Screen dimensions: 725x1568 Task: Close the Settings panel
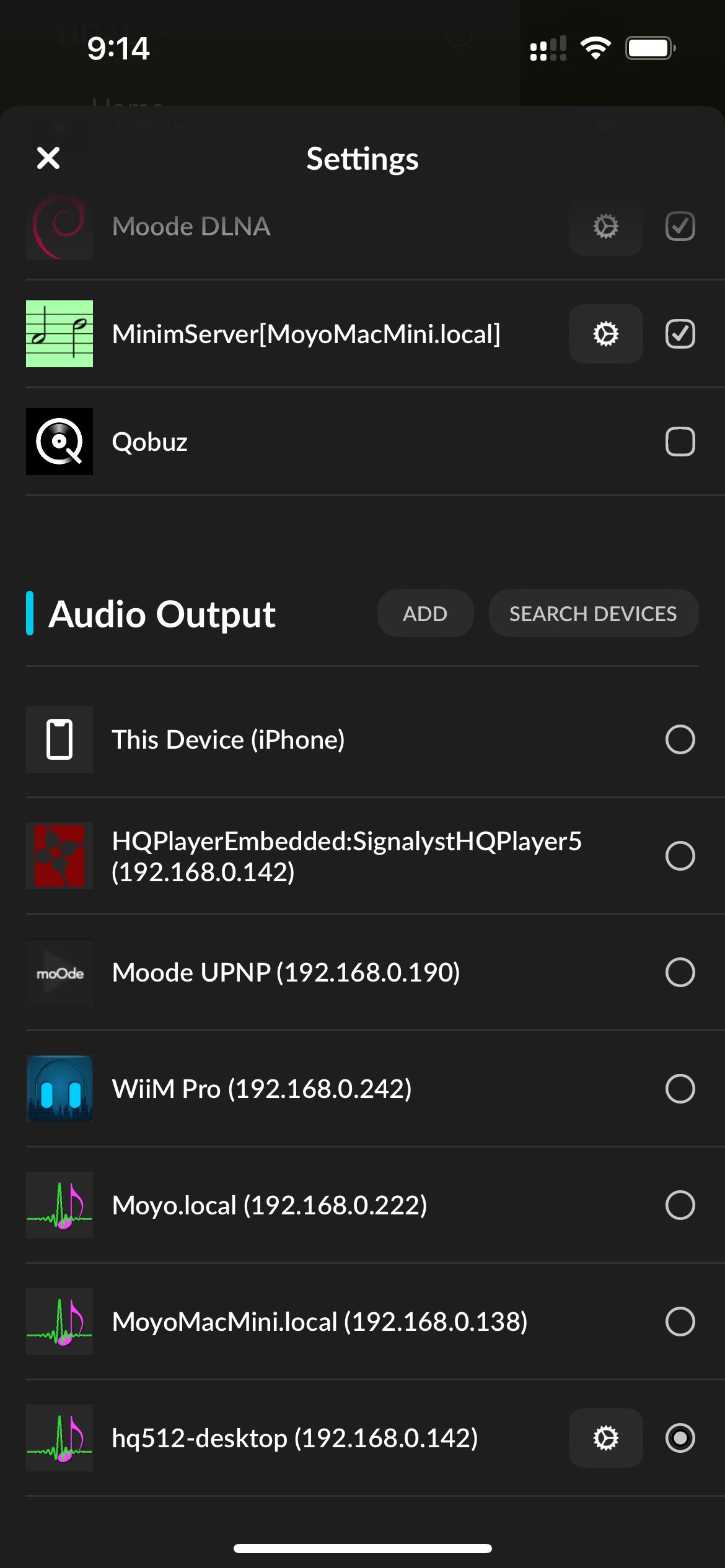[x=48, y=158]
